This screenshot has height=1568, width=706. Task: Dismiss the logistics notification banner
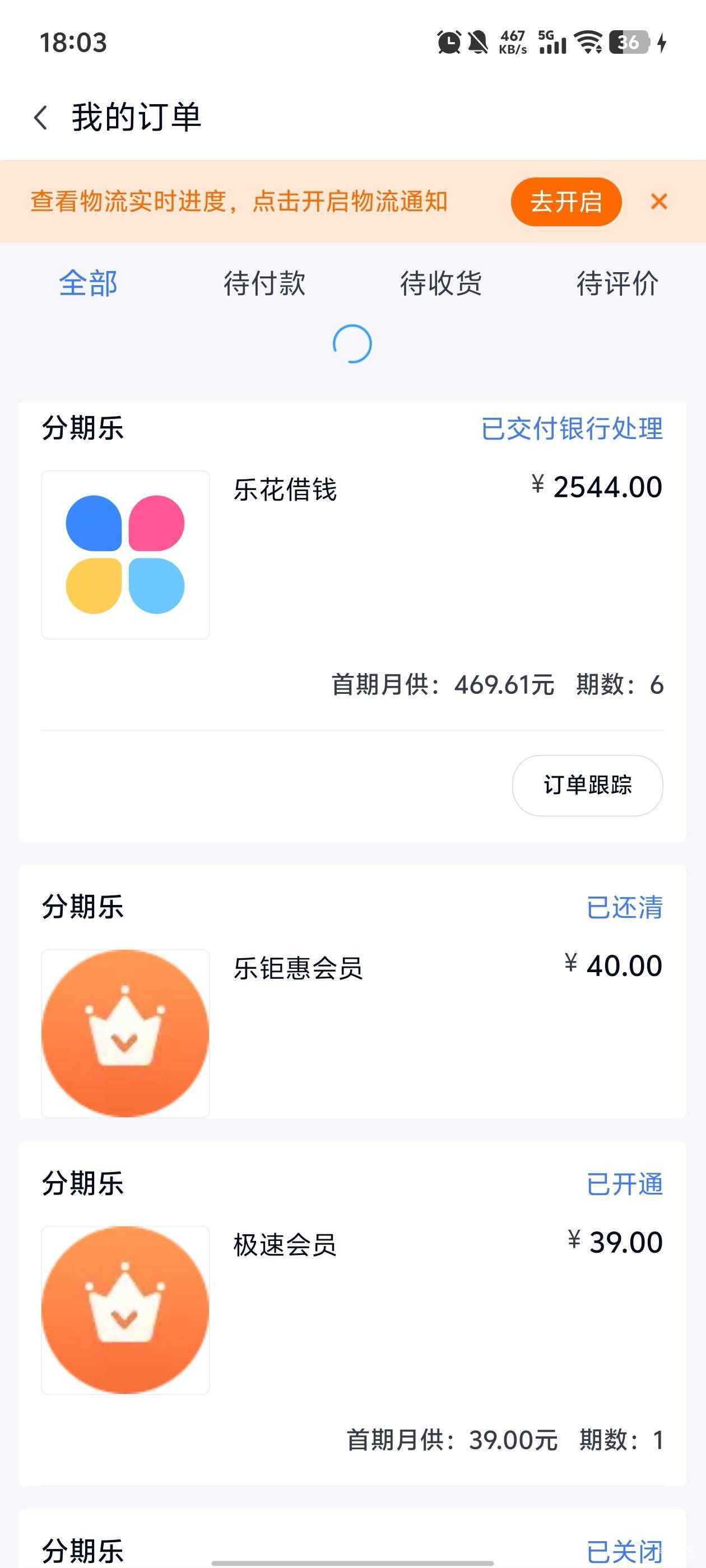click(x=659, y=202)
